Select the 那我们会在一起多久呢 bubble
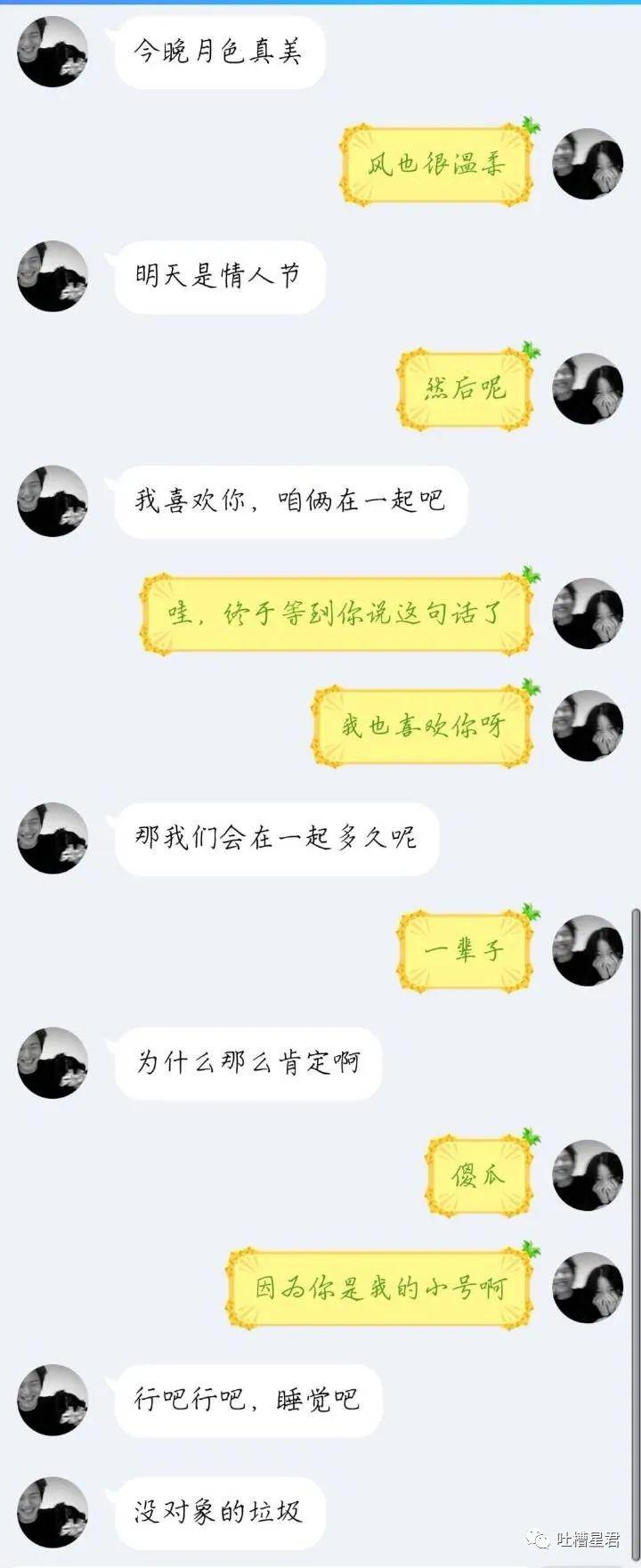The height and width of the screenshot is (1568, 641). coord(276,837)
